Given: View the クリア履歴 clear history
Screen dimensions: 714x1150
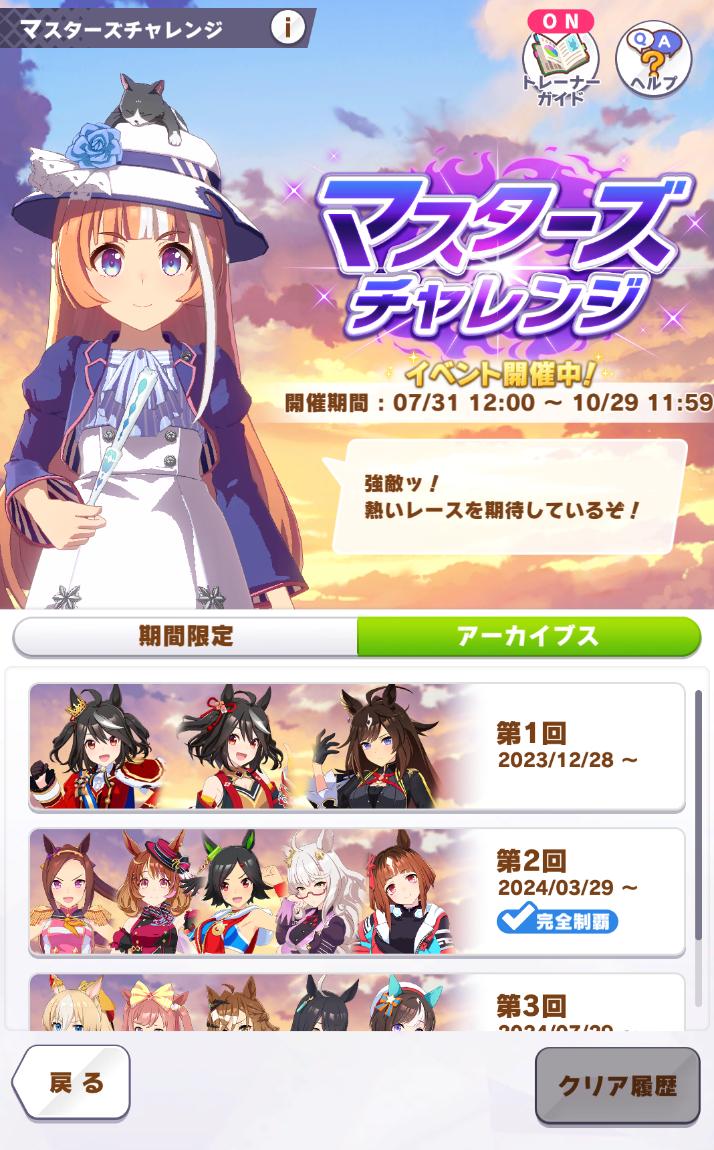Looking at the screenshot, I should click(x=617, y=1086).
